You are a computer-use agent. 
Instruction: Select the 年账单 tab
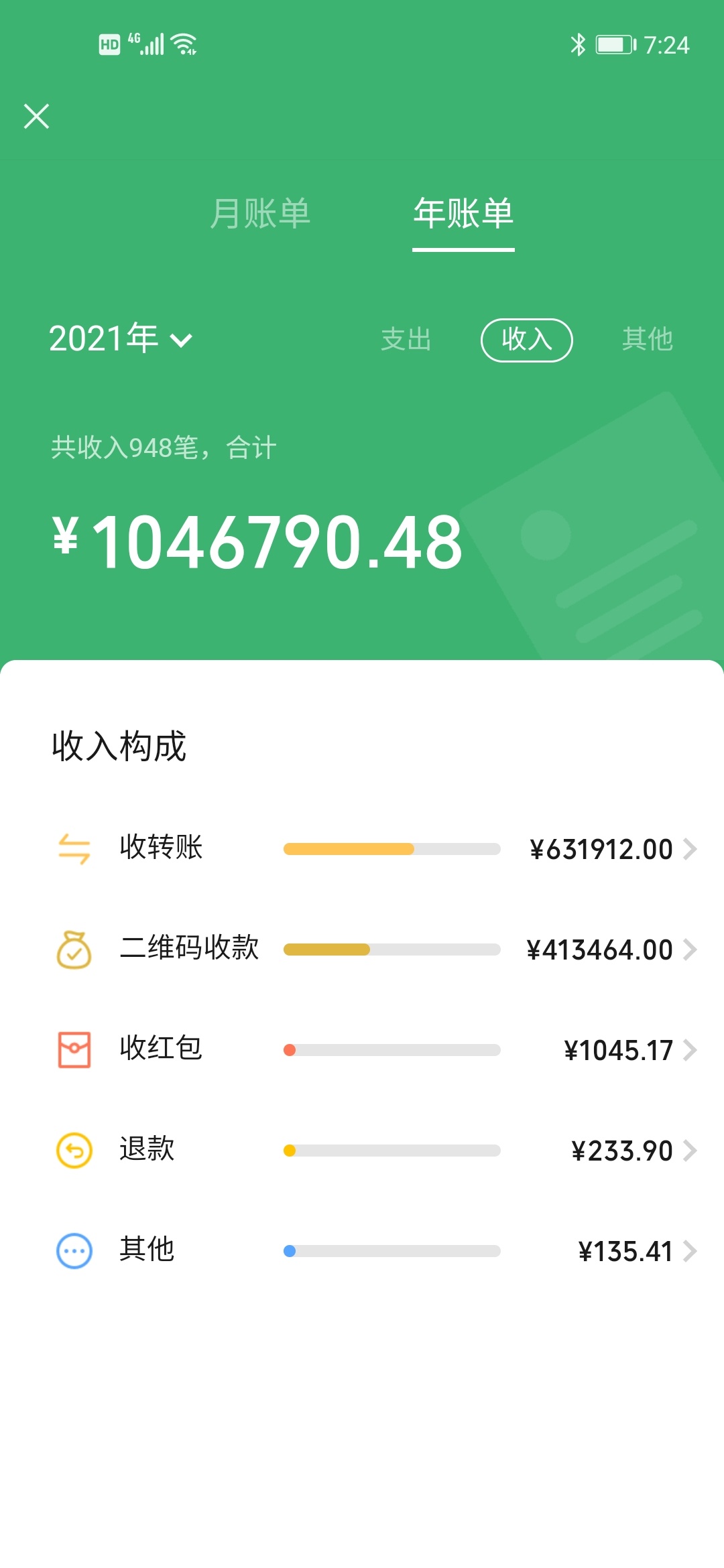click(x=463, y=214)
